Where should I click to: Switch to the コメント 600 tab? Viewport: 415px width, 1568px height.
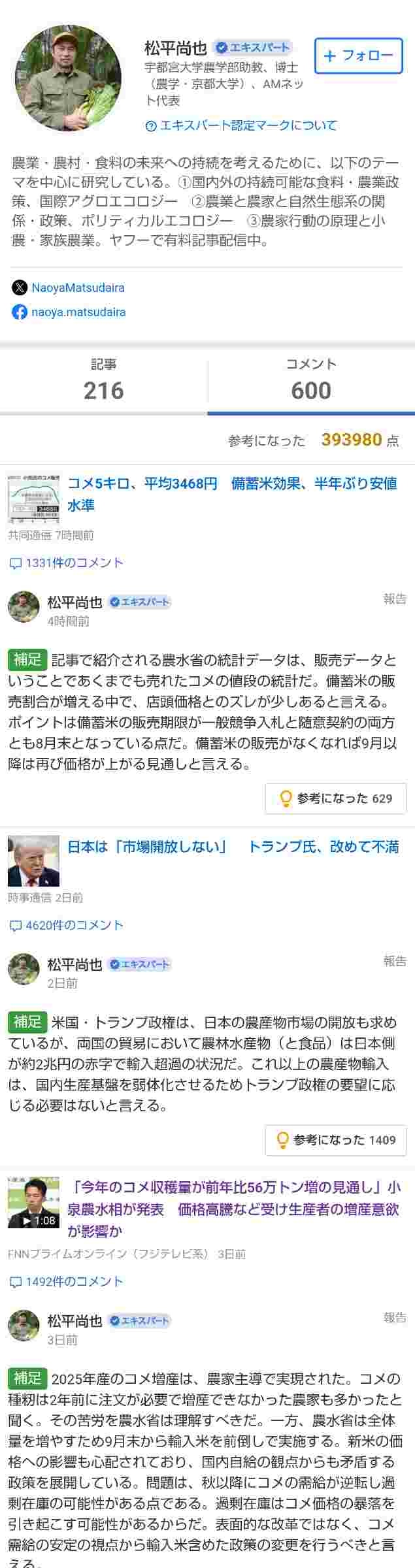point(311,379)
